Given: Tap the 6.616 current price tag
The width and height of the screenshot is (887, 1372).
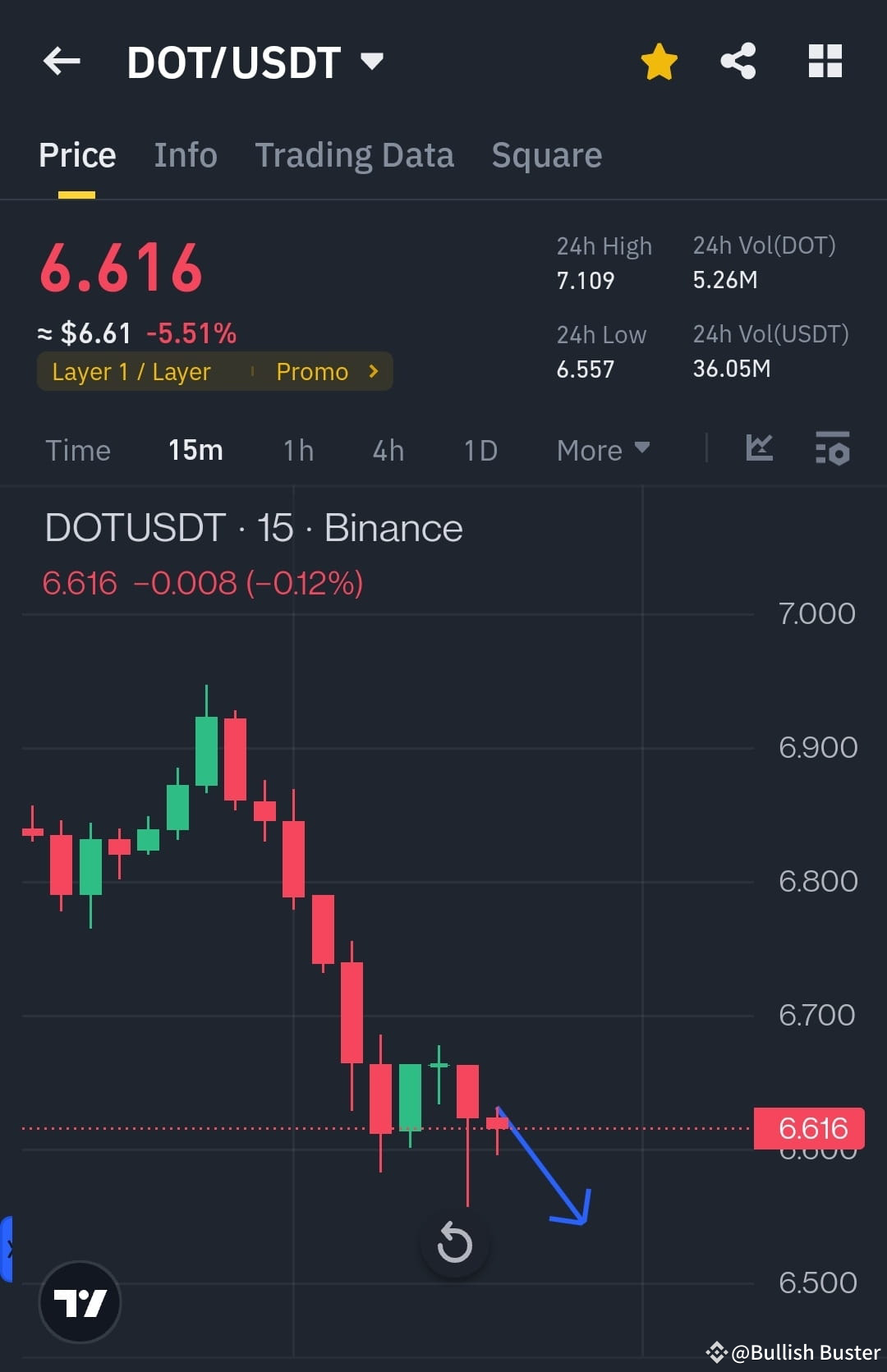Looking at the screenshot, I should (x=808, y=1128).
